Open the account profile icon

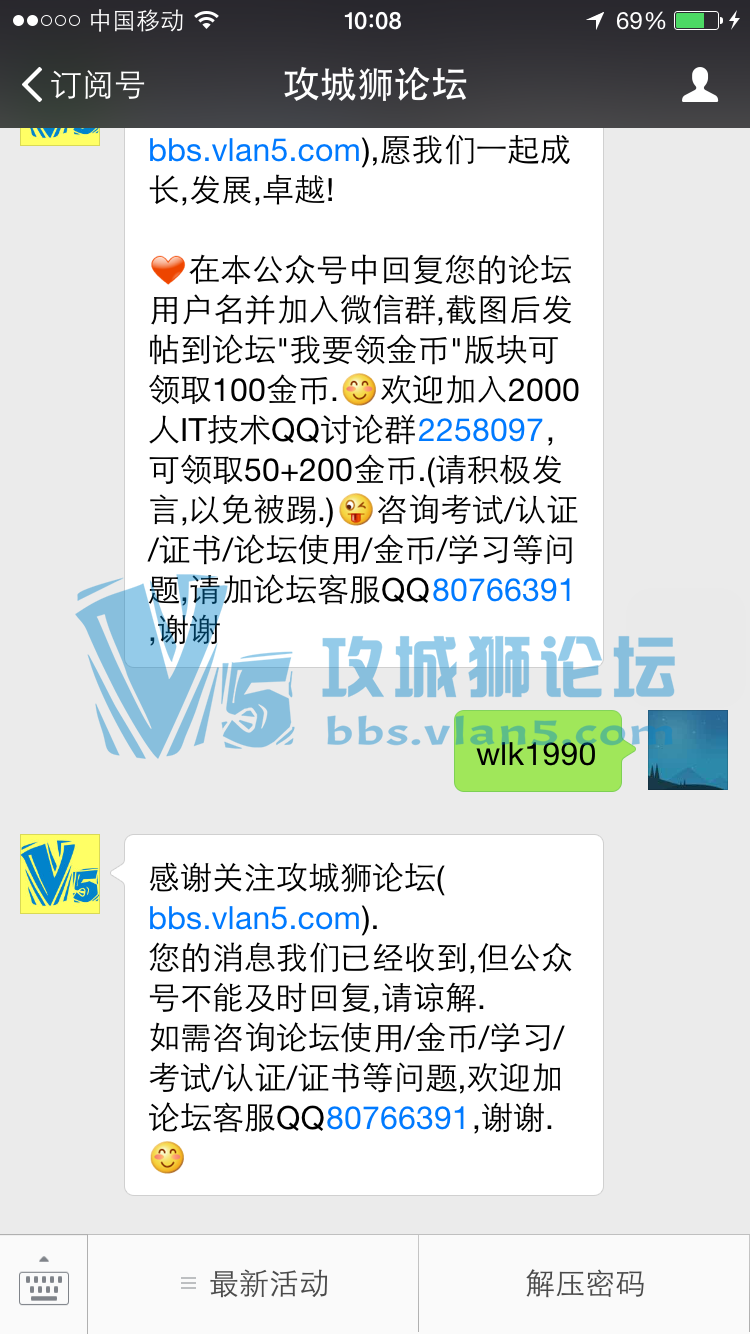[699, 85]
